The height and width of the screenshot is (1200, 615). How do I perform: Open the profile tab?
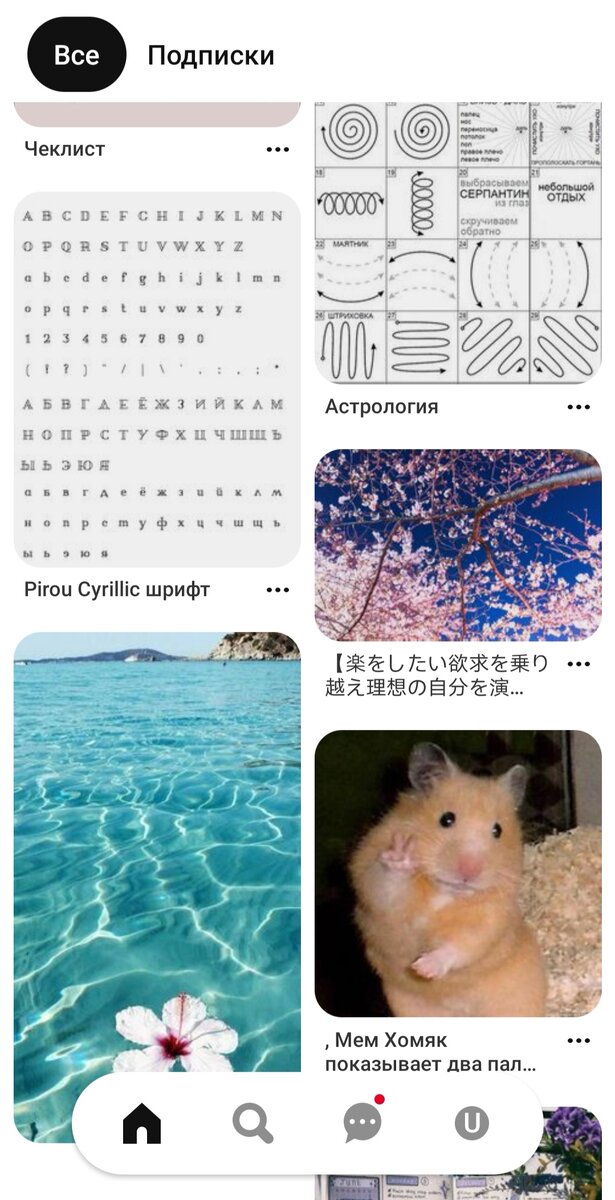point(472,1124)
